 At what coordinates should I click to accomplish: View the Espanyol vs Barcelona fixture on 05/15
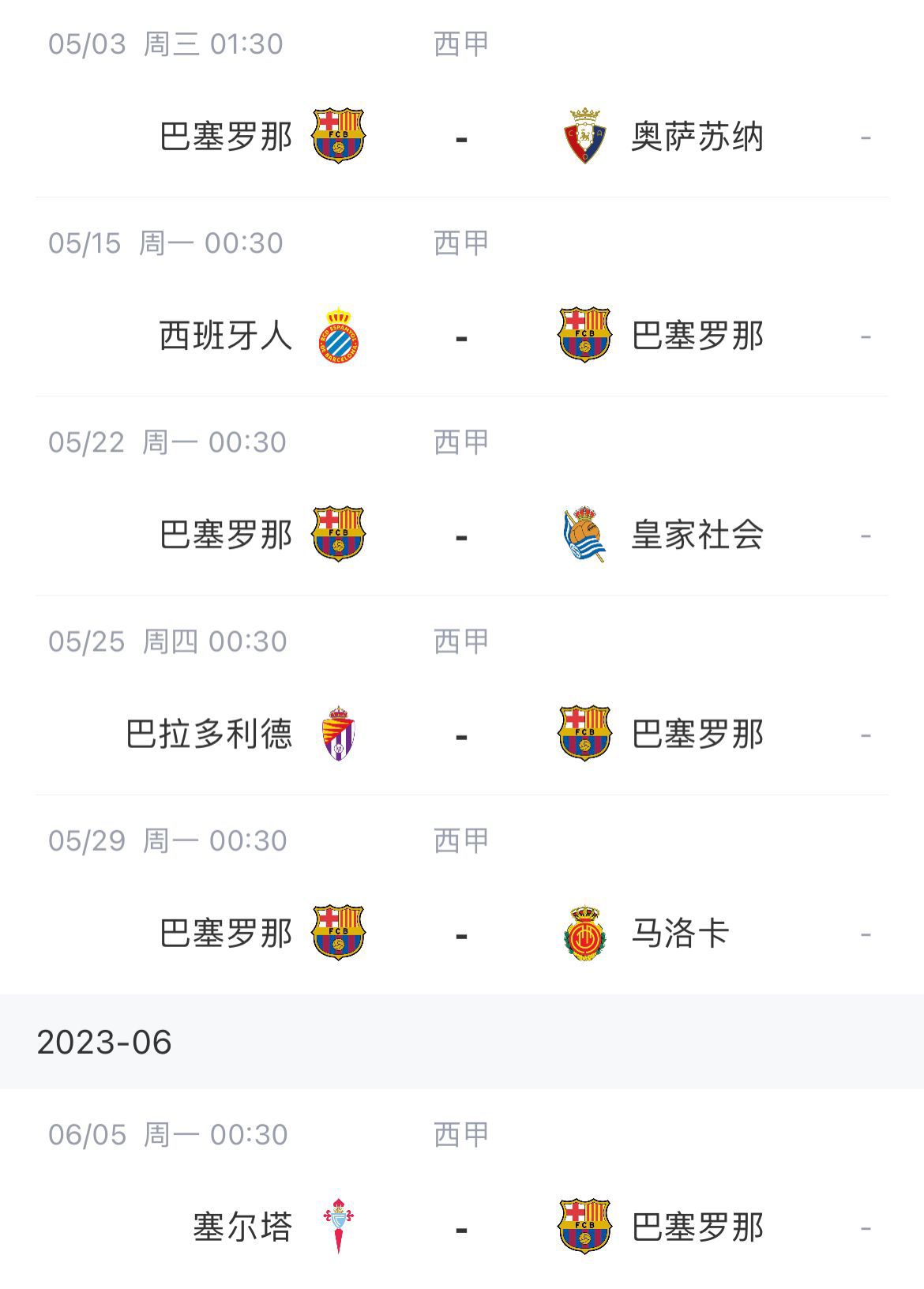point(461,336)
